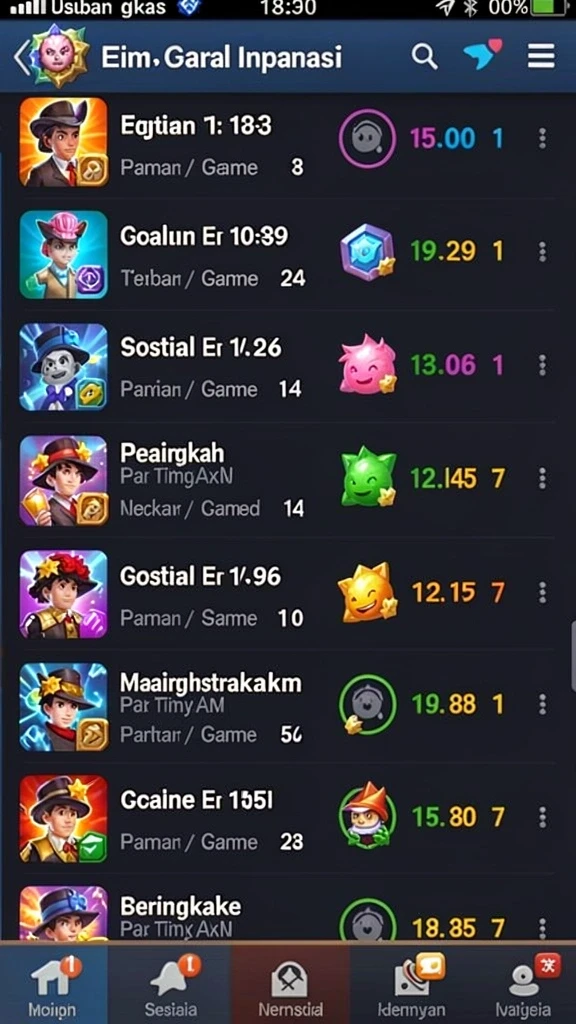This screenshot has height=1024, width=576.
Task: View the Maairghstrakakm entry
Action: point(288,707)
